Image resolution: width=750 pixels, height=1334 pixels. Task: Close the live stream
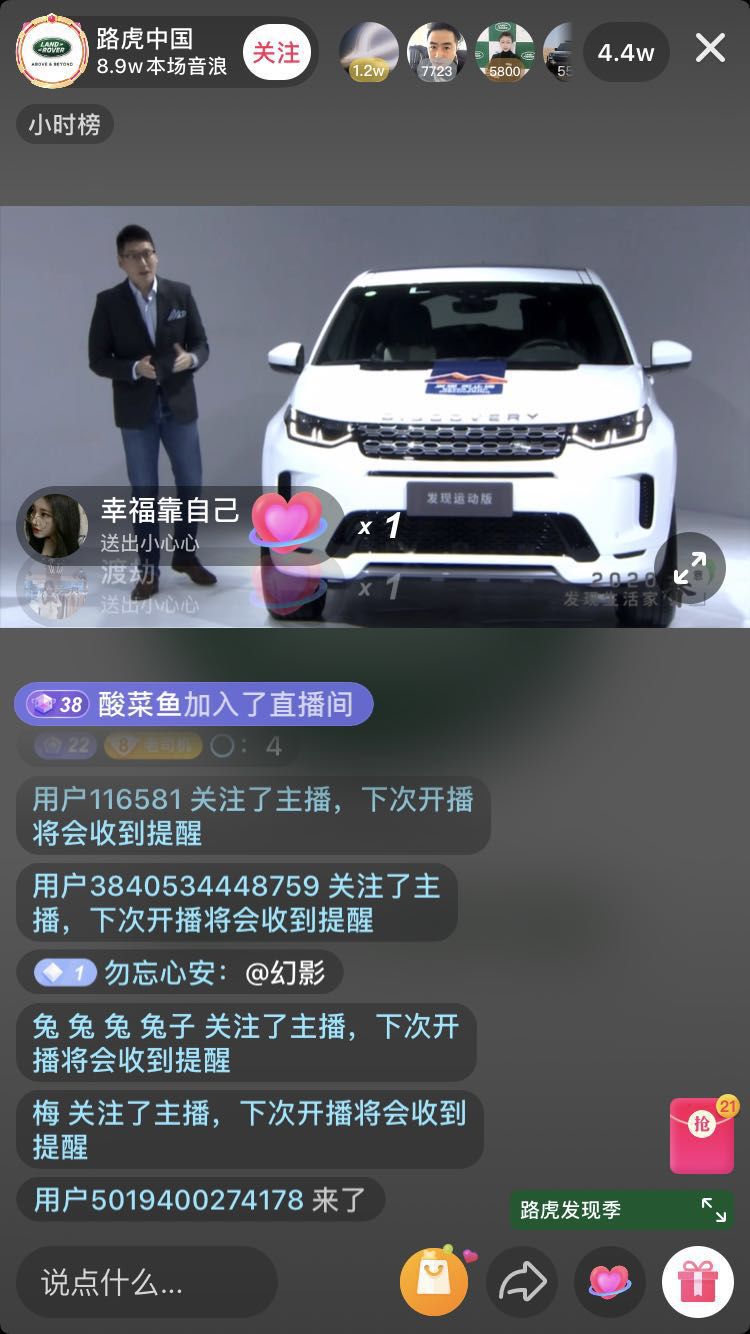(710, 48)
